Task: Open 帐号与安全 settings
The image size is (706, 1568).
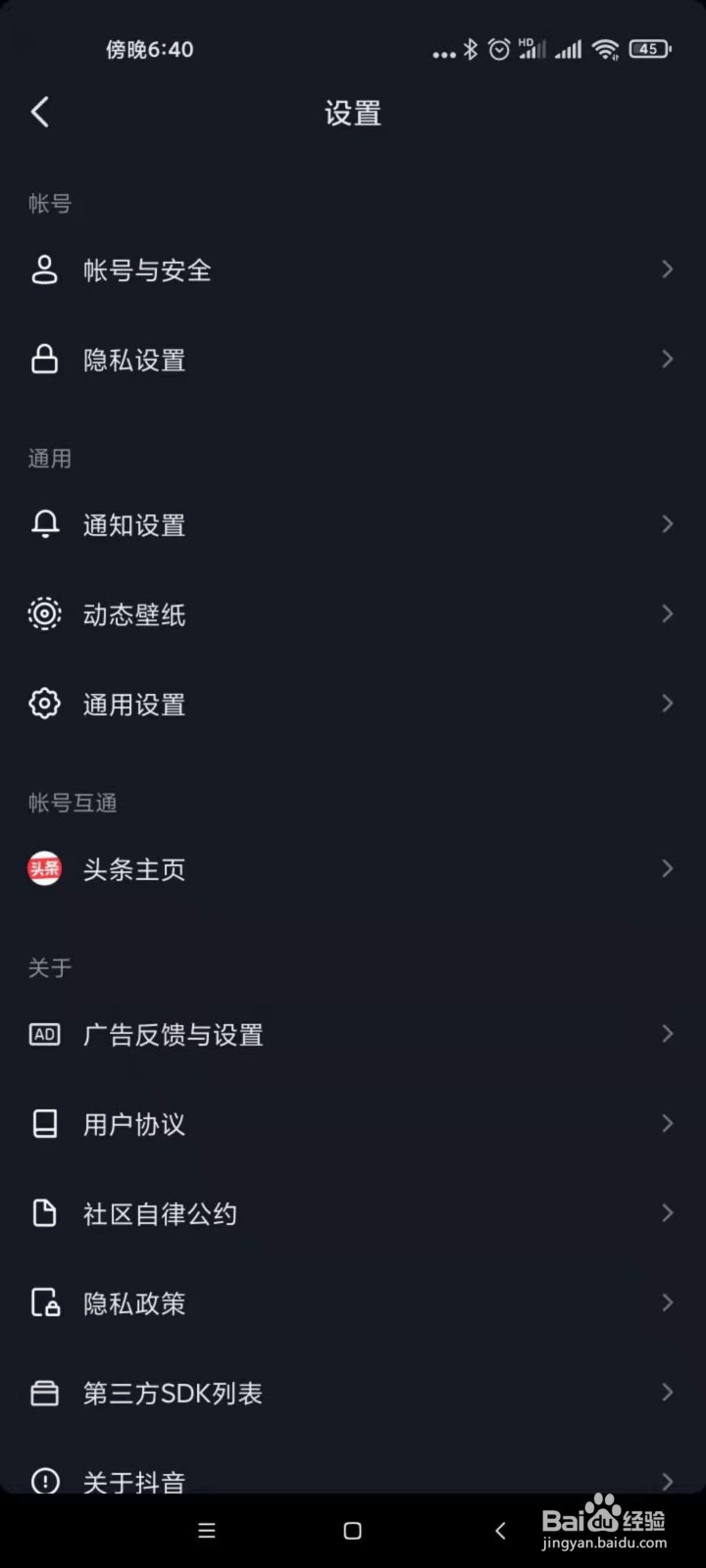Action: click(353, 269)
